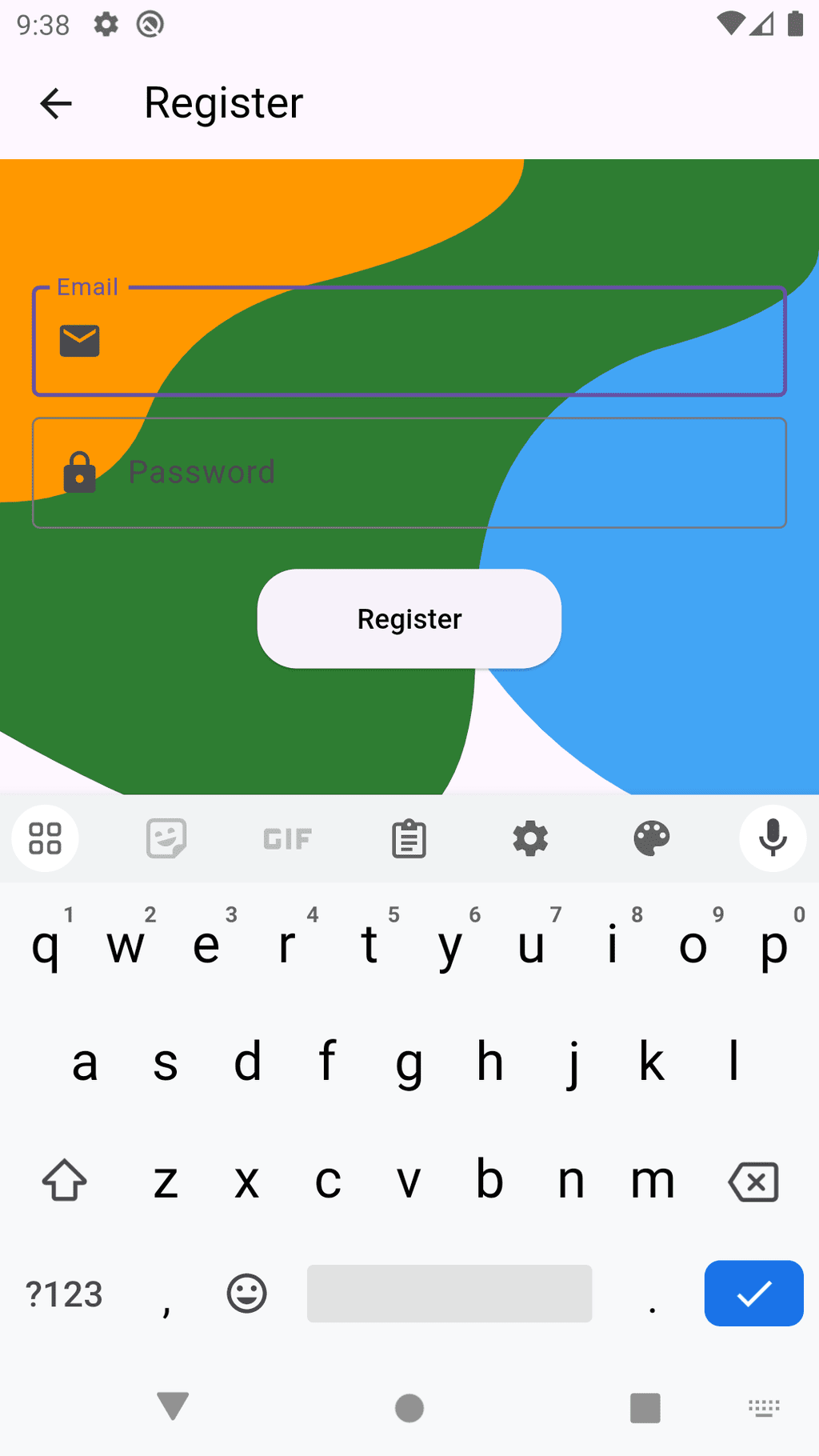The width and height of the screenshot is (819, 1456).
Task: Focus the Email text field
Action: (x=409, y=342)
